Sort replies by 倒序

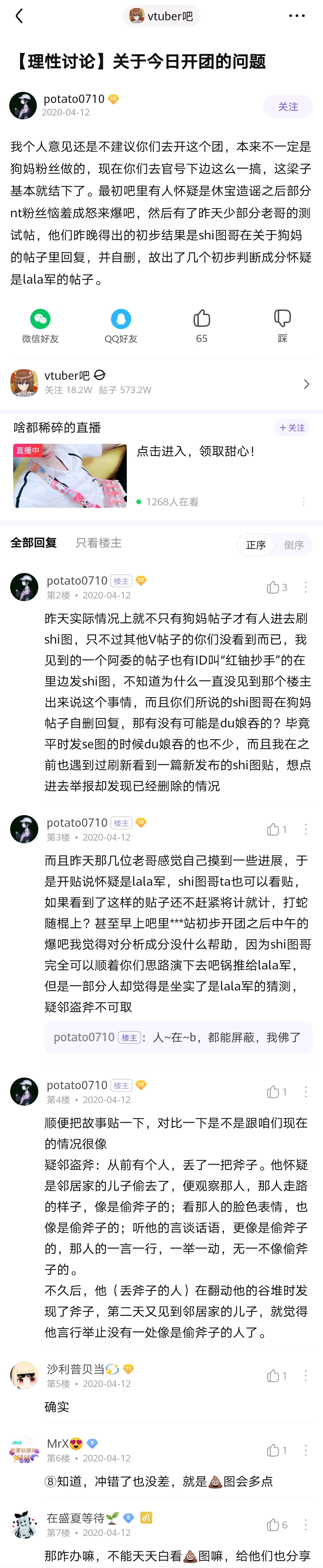[x=294, y=545]
